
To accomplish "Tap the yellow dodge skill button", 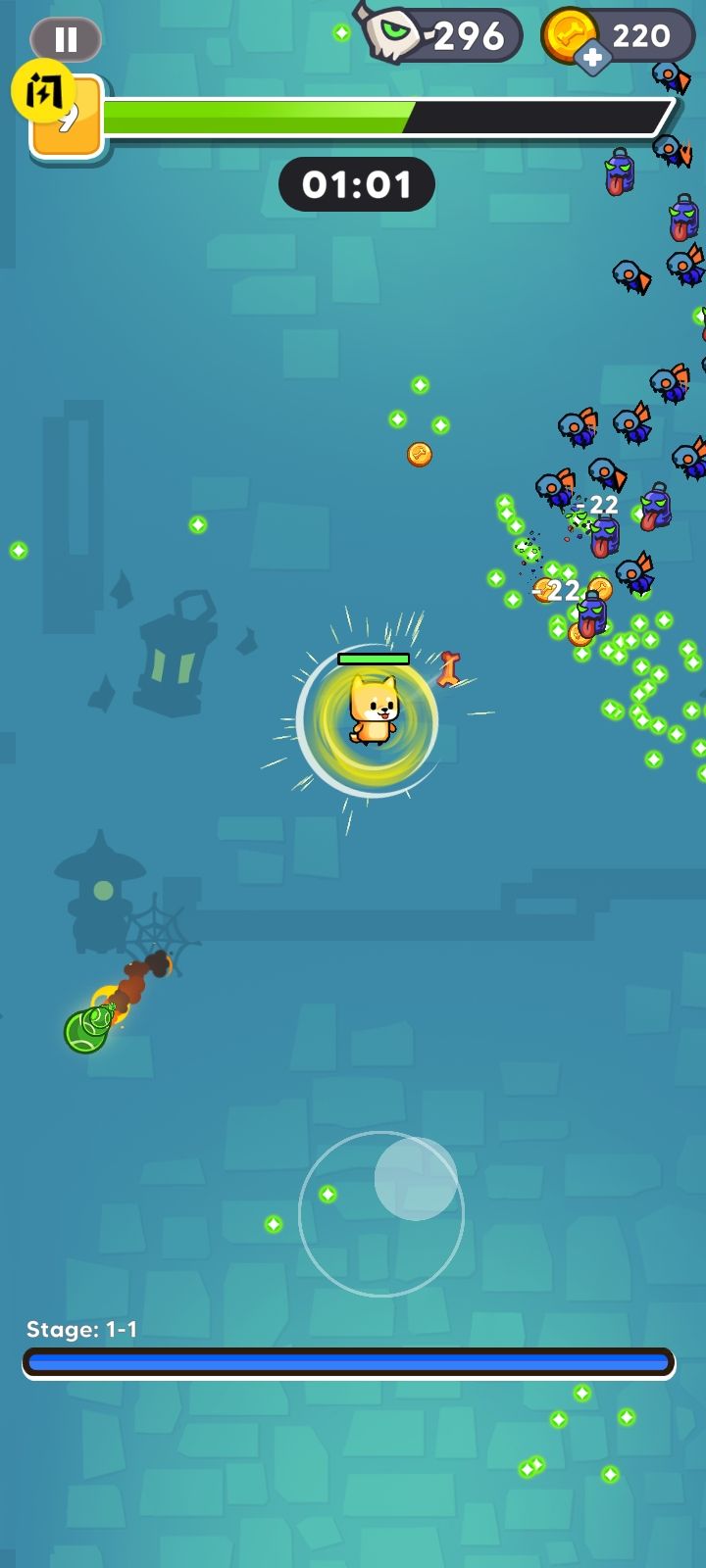I will [x=43, y=91].
